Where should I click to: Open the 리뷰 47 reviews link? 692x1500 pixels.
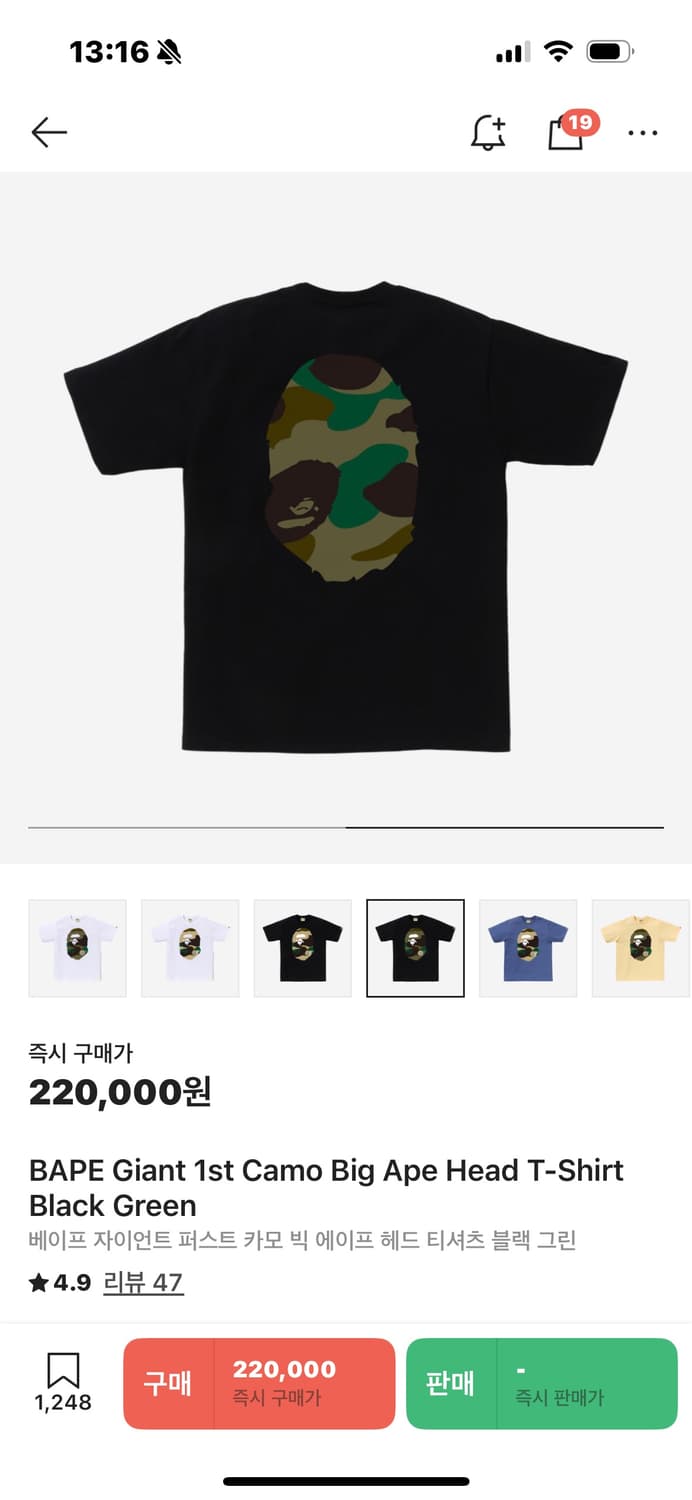143,1282
